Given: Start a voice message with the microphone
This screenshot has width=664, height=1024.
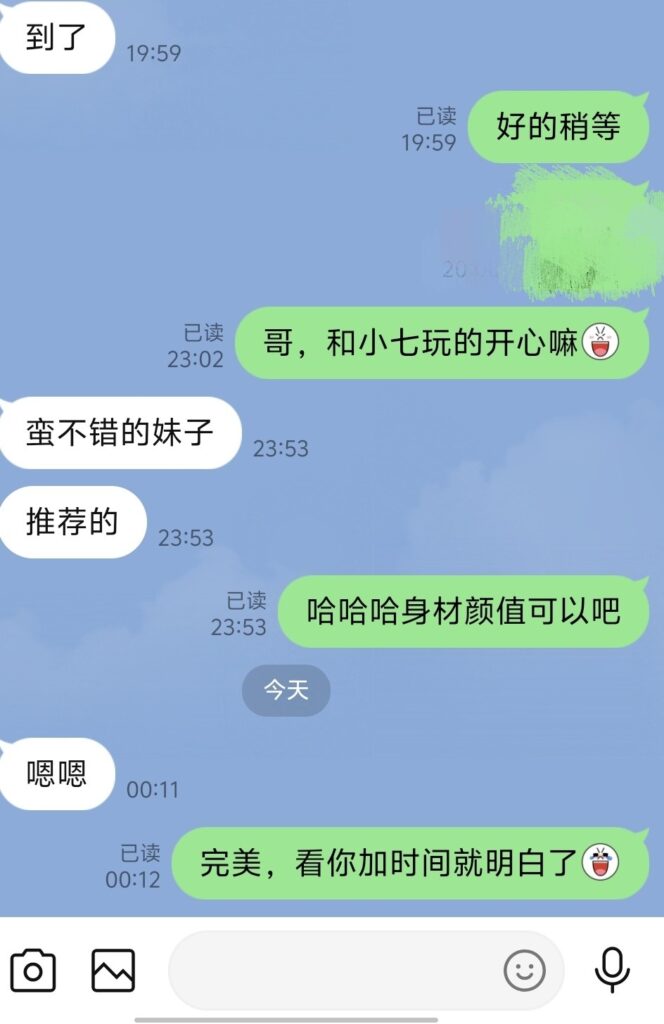Looking at the screenshot, I should click(x=611, y=969).
